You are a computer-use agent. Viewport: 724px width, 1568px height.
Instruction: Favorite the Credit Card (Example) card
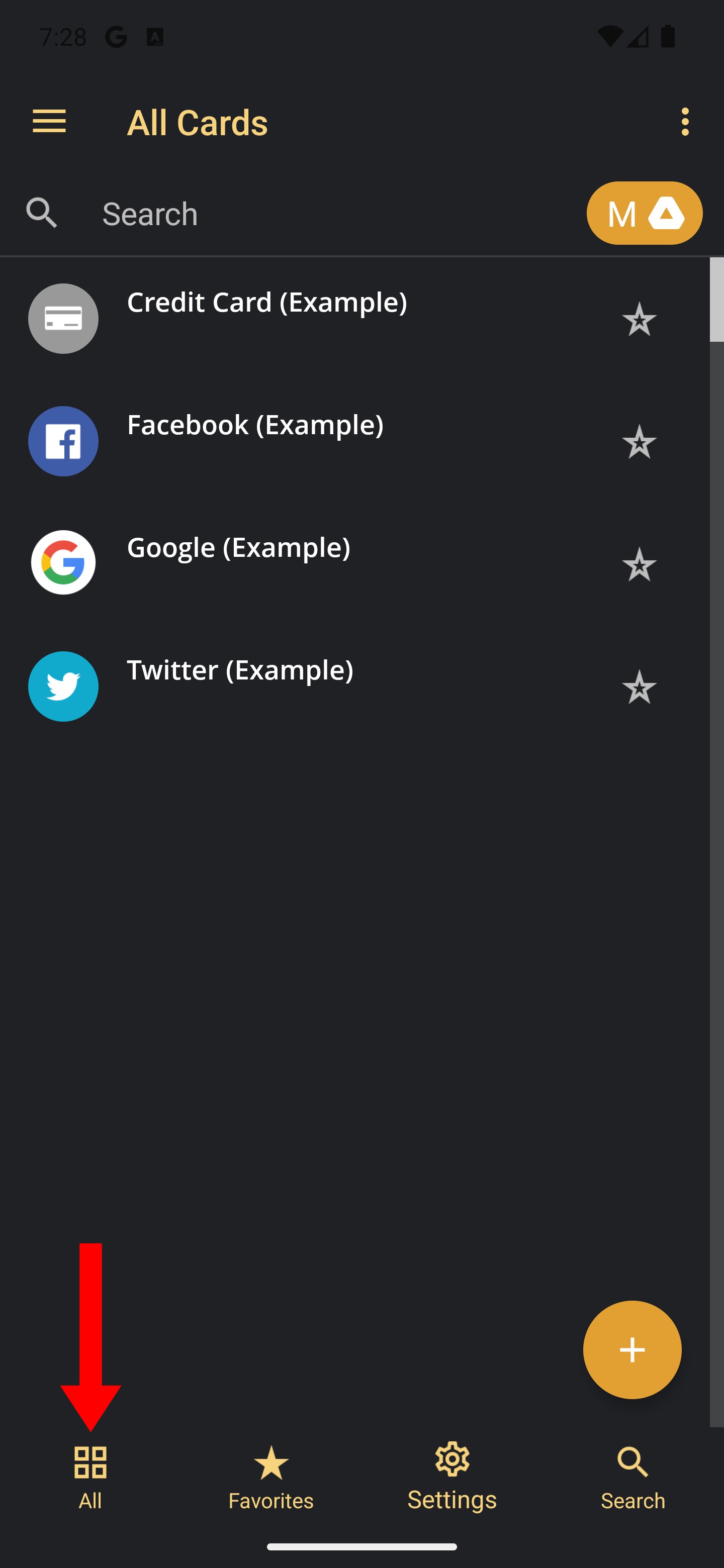click(x=639, y=319)
